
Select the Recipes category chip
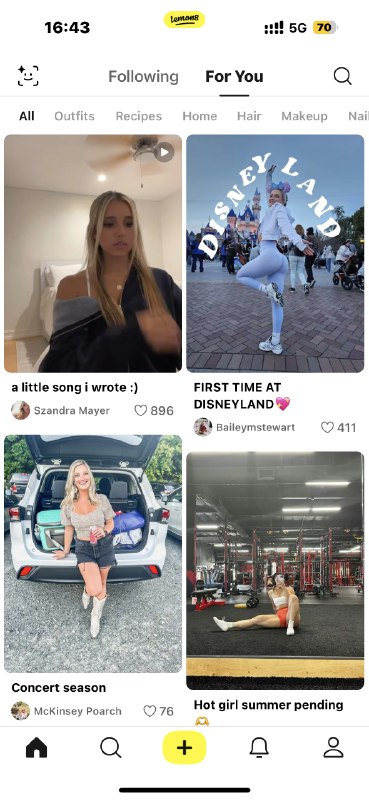(139, 116)
